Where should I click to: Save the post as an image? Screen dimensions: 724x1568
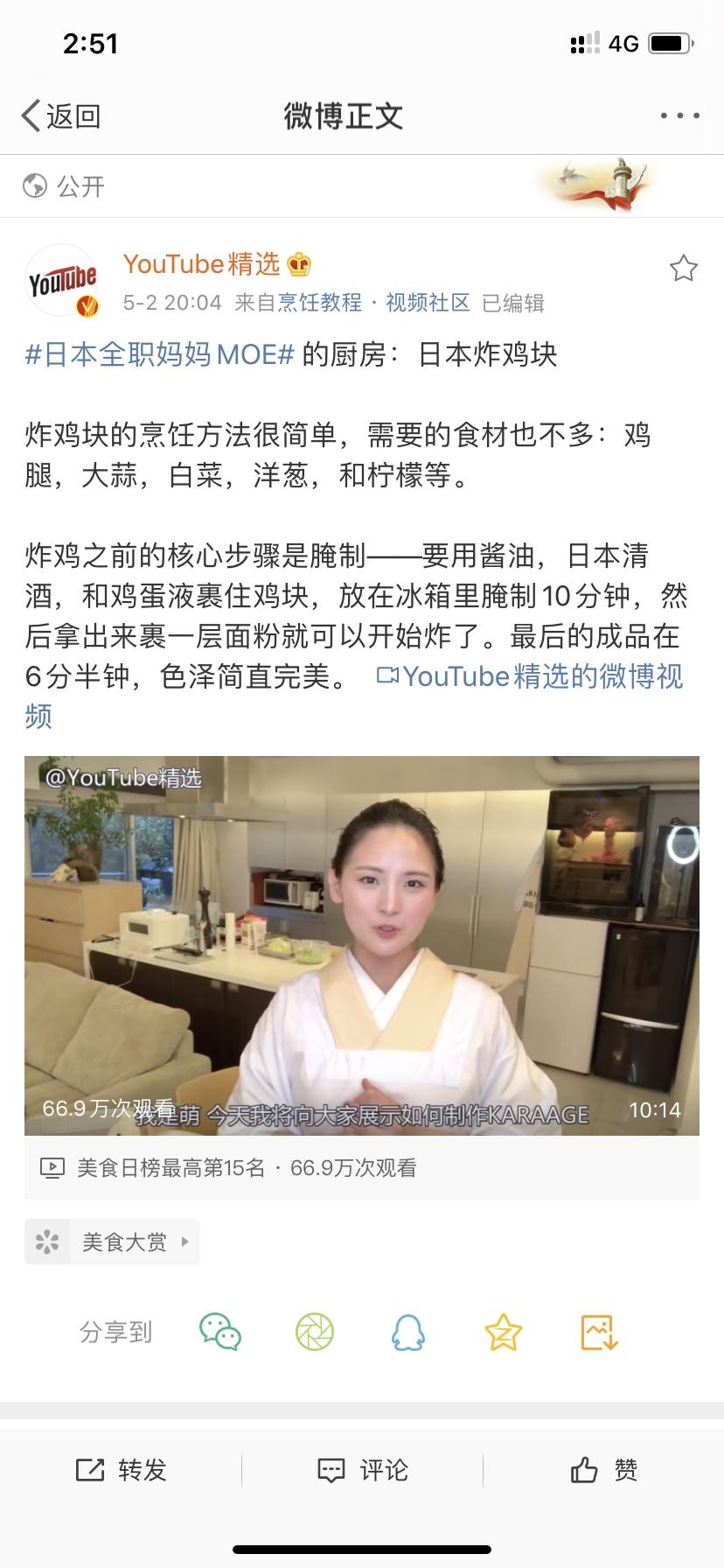pyautogui.click(x=600, y=1333)
